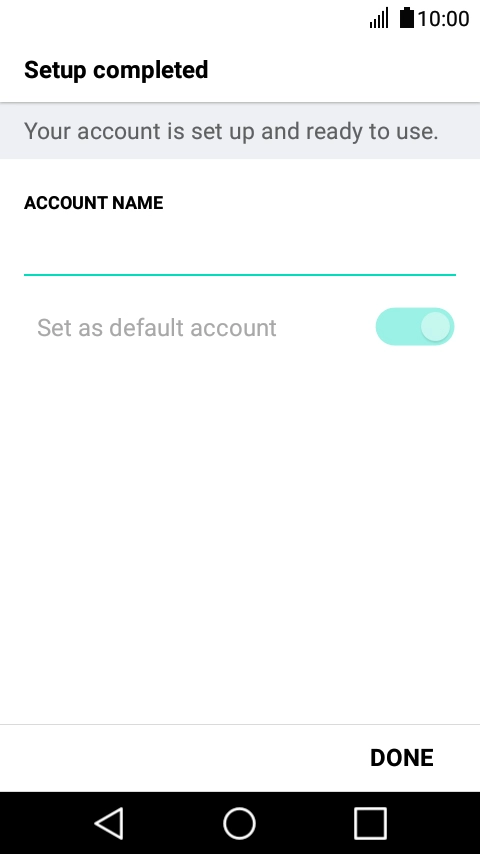Go back using the navigation bar

pos(110,823)
